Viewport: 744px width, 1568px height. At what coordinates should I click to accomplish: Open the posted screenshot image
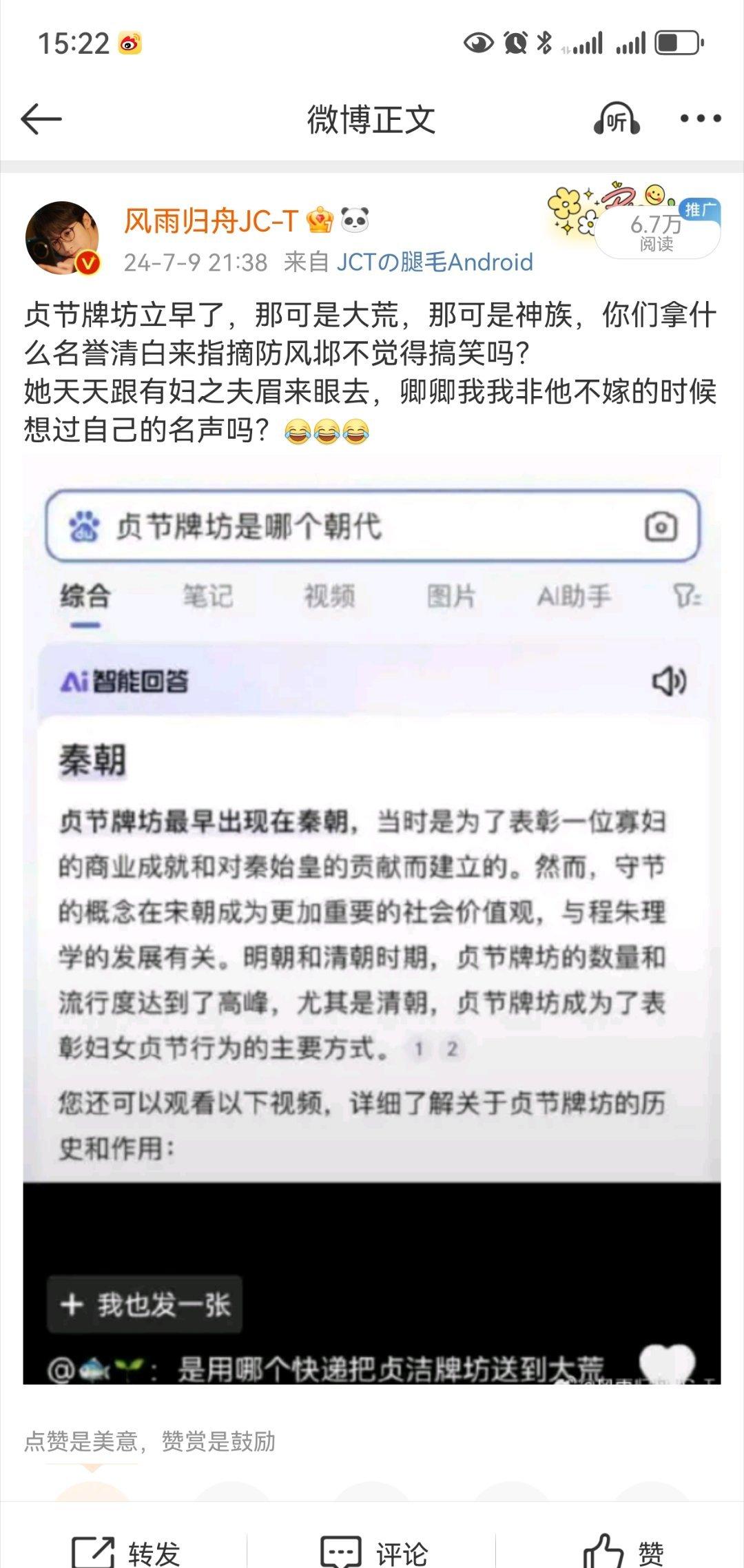(372, 919)
